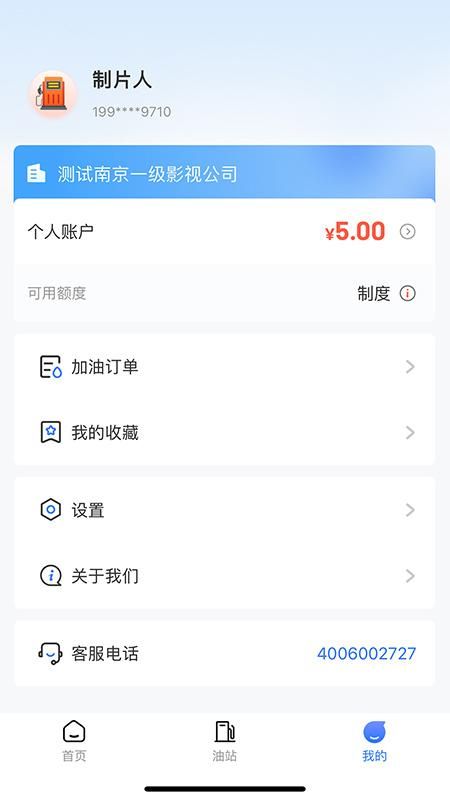Open 关于我们 about page
The image size is (450, 800).
(x=224, y=576)
